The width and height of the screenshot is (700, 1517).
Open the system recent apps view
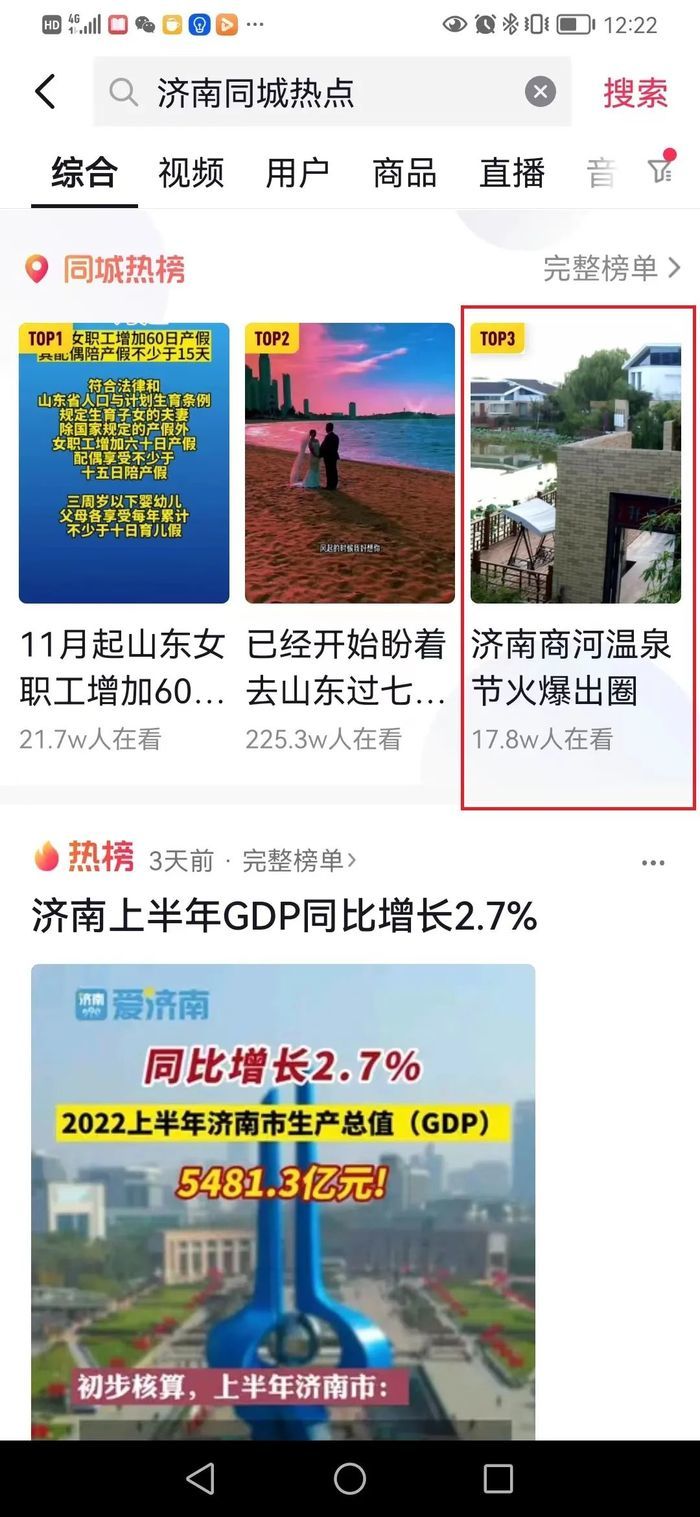(x=497, y=1478)
